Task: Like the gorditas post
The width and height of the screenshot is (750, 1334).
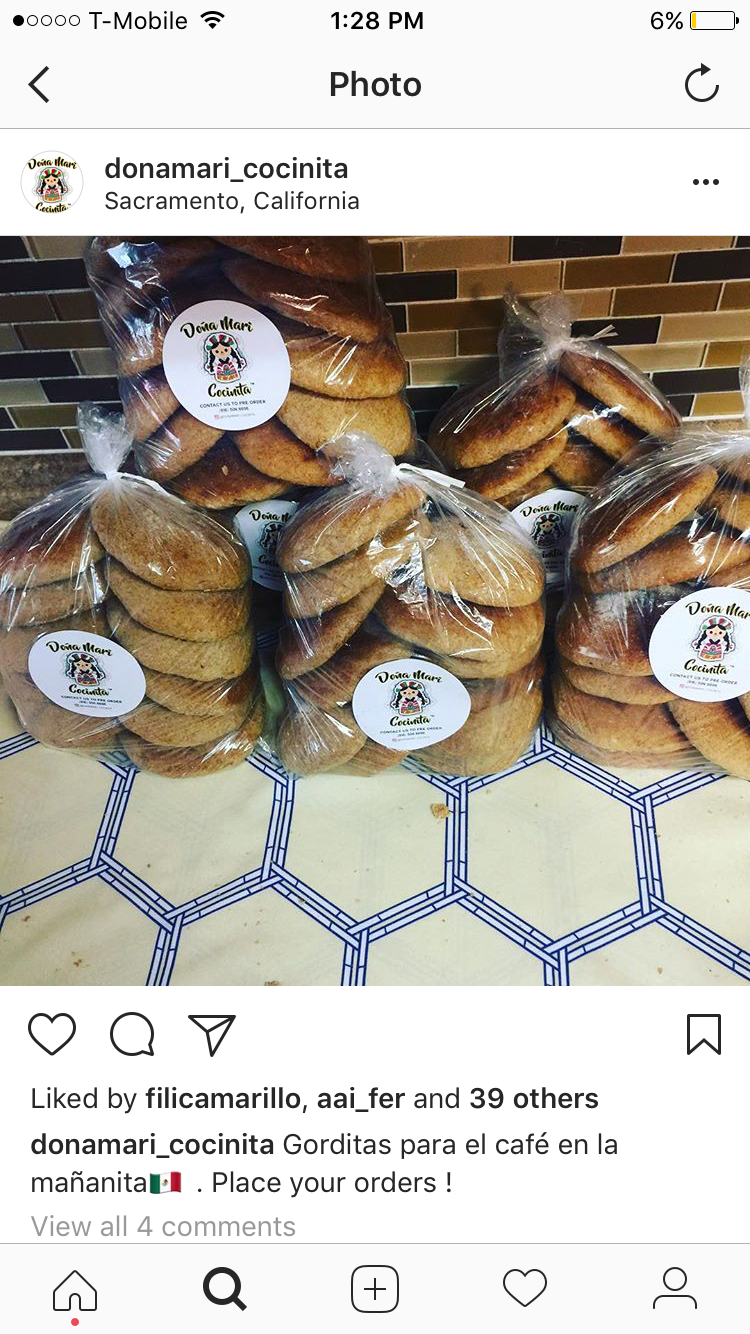Action: click(52, 1034)
